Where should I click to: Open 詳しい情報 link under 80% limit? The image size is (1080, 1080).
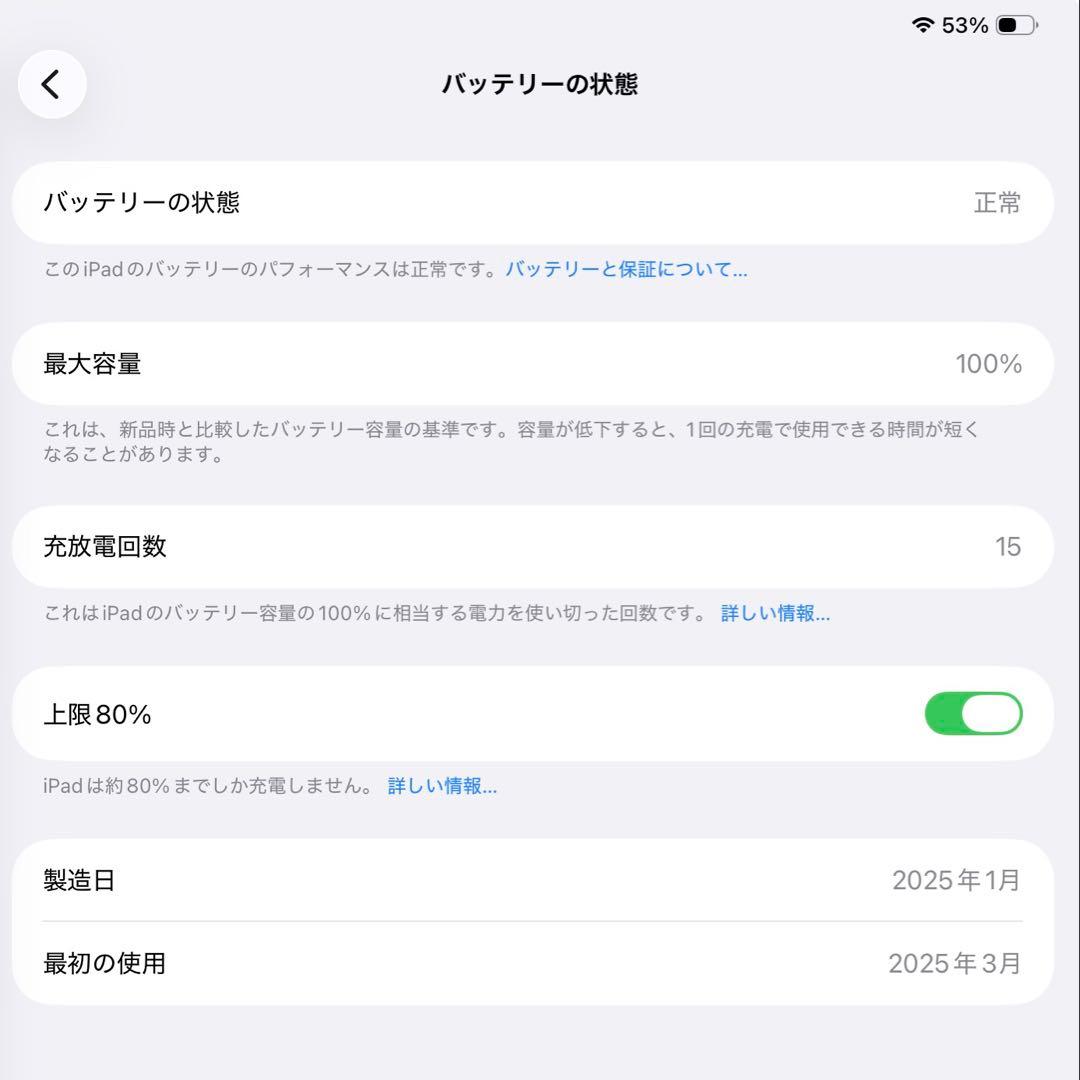coord(442,786)
